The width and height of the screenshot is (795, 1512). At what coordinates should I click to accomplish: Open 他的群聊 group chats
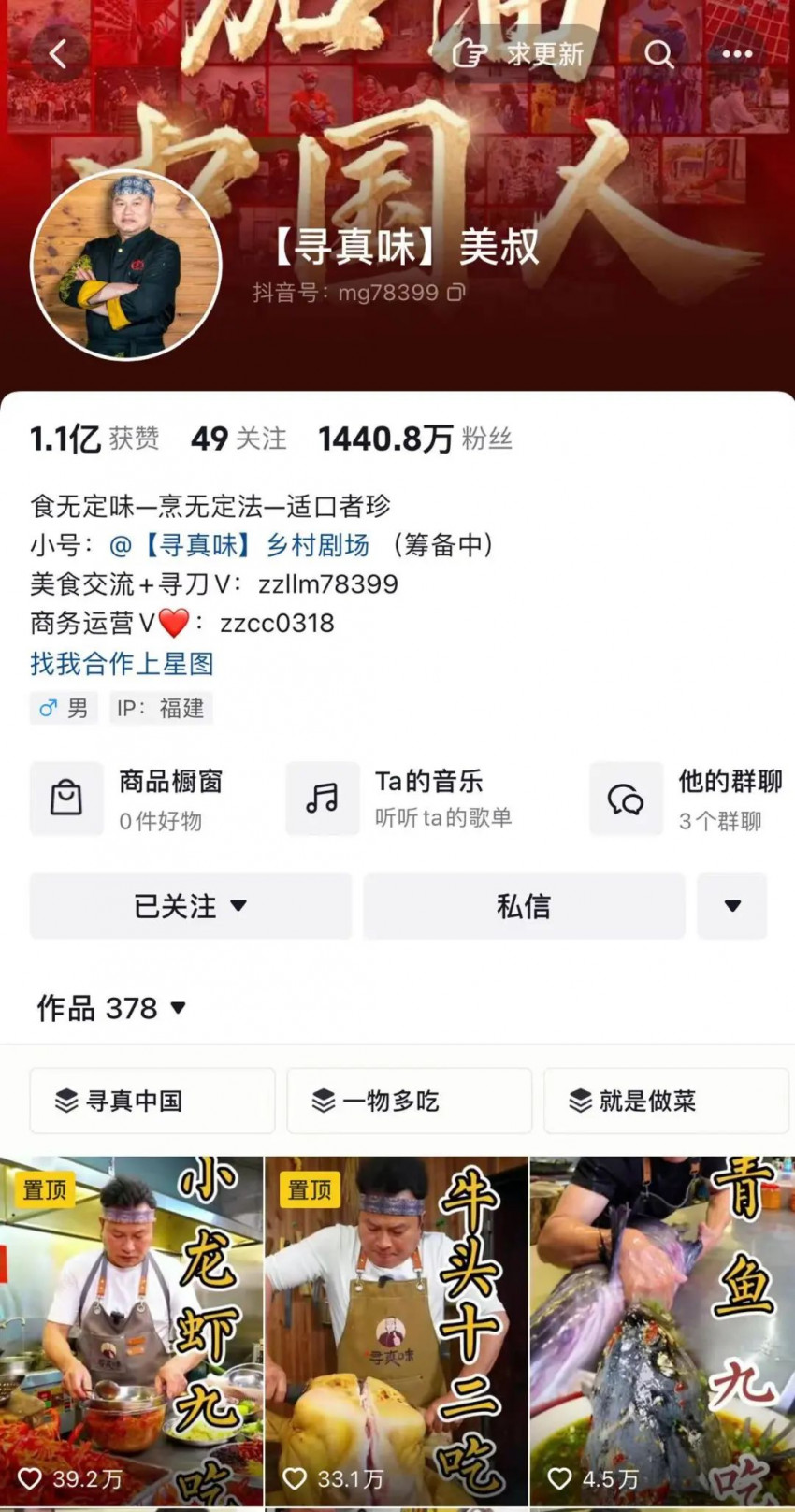(687, 799)
